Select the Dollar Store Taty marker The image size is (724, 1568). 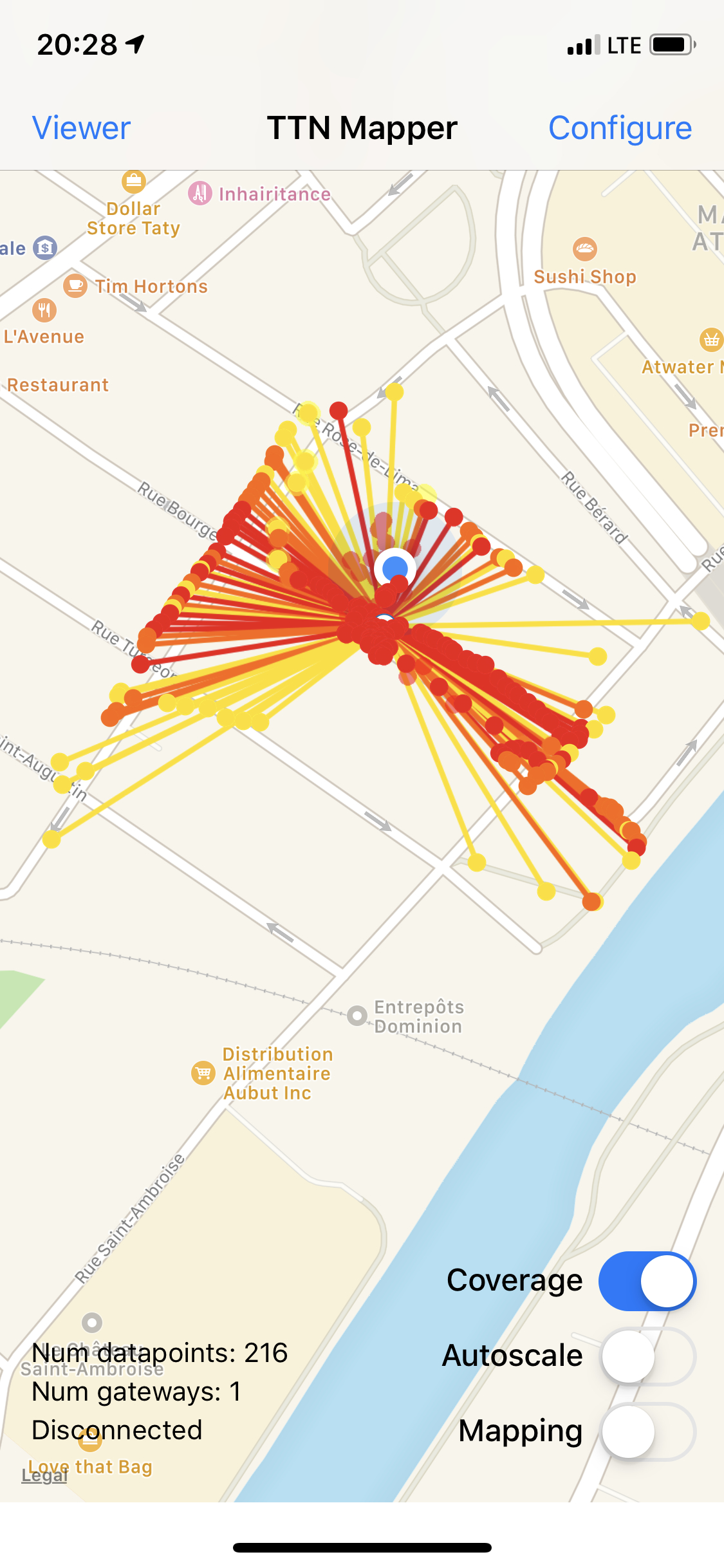pos(134,182)
